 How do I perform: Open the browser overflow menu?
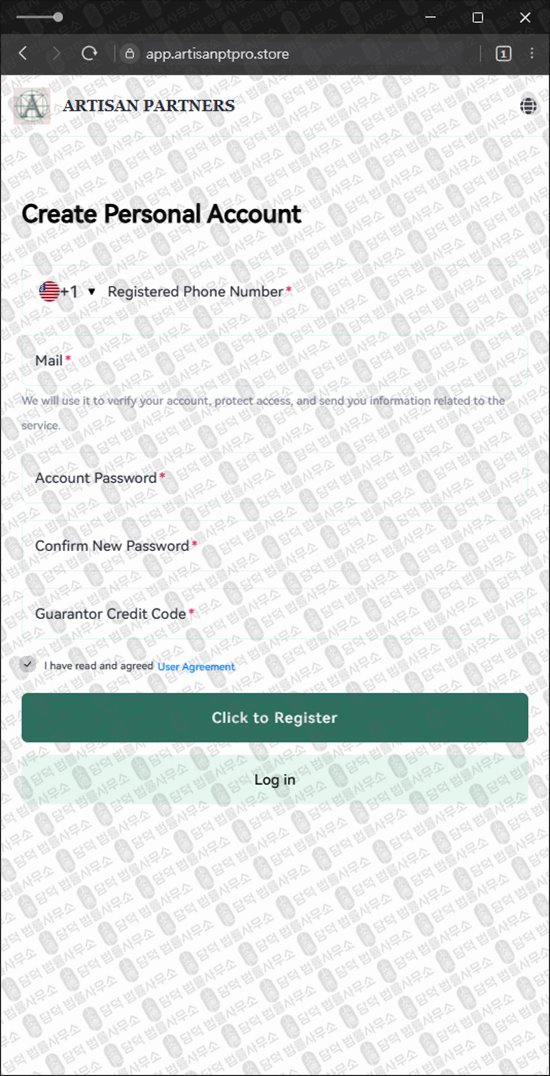click(x=532, y=54)
